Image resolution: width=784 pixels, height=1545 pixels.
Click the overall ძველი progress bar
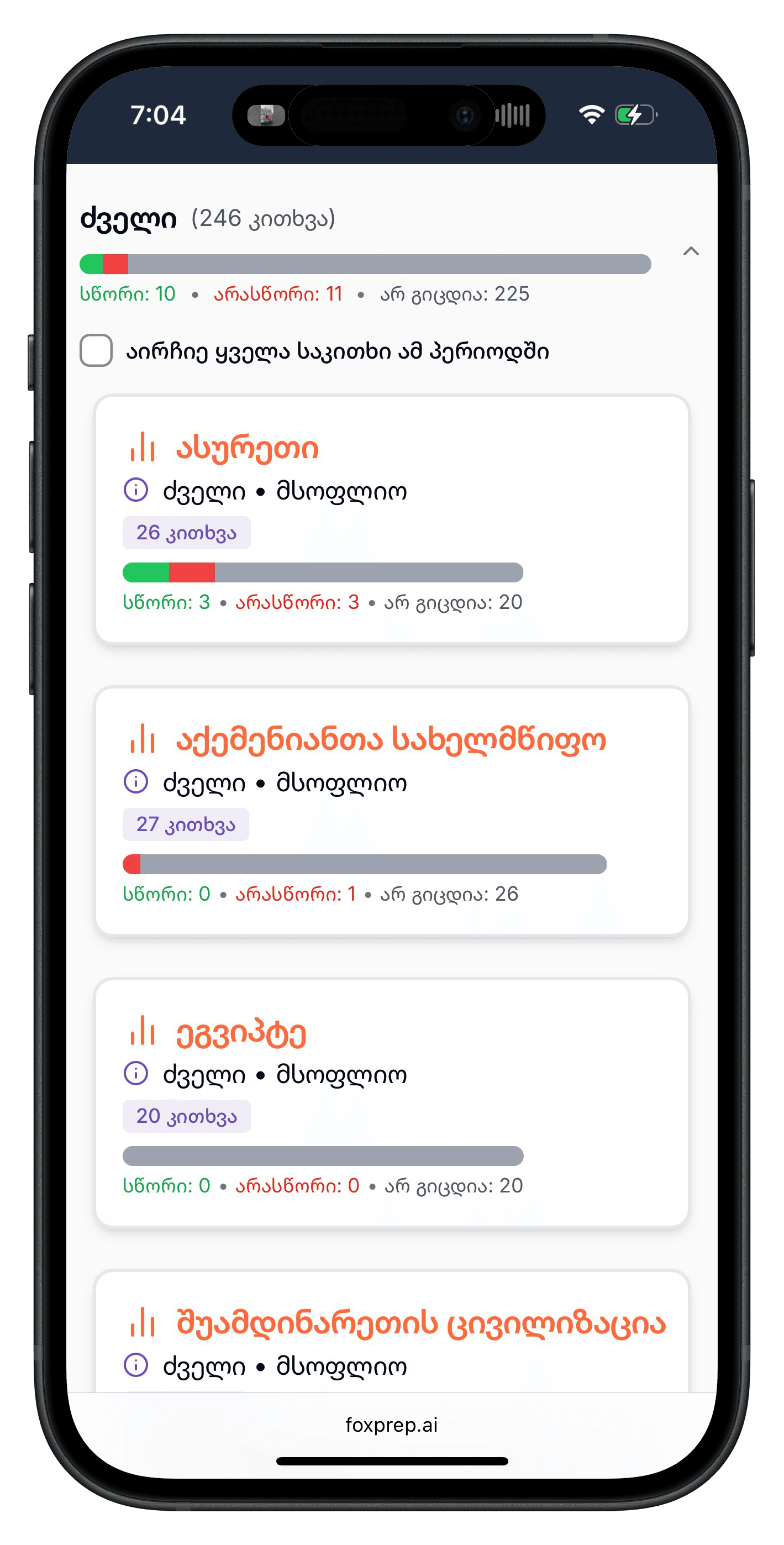tap(365, 262)
